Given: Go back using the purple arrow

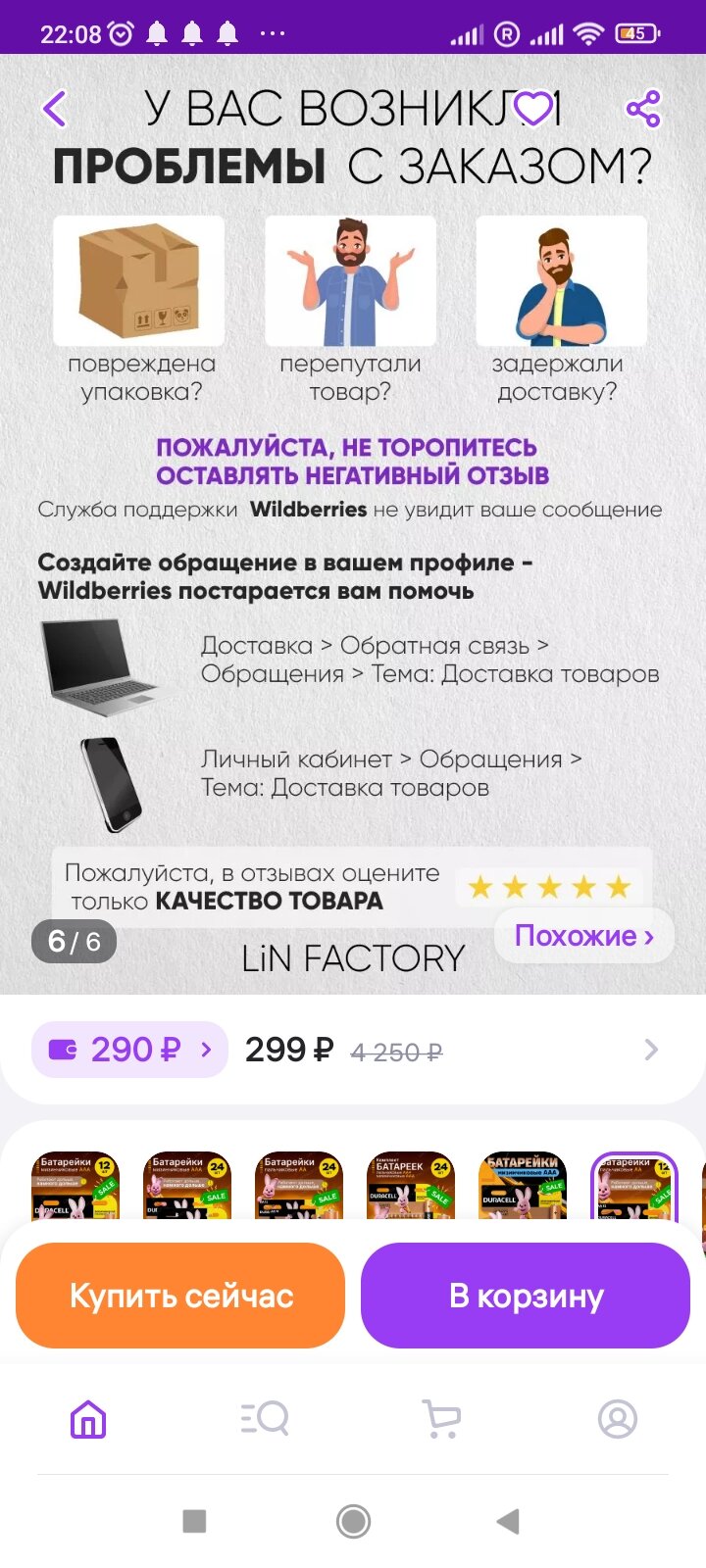Looking at the screenshot, I should [x=56, y=109].
